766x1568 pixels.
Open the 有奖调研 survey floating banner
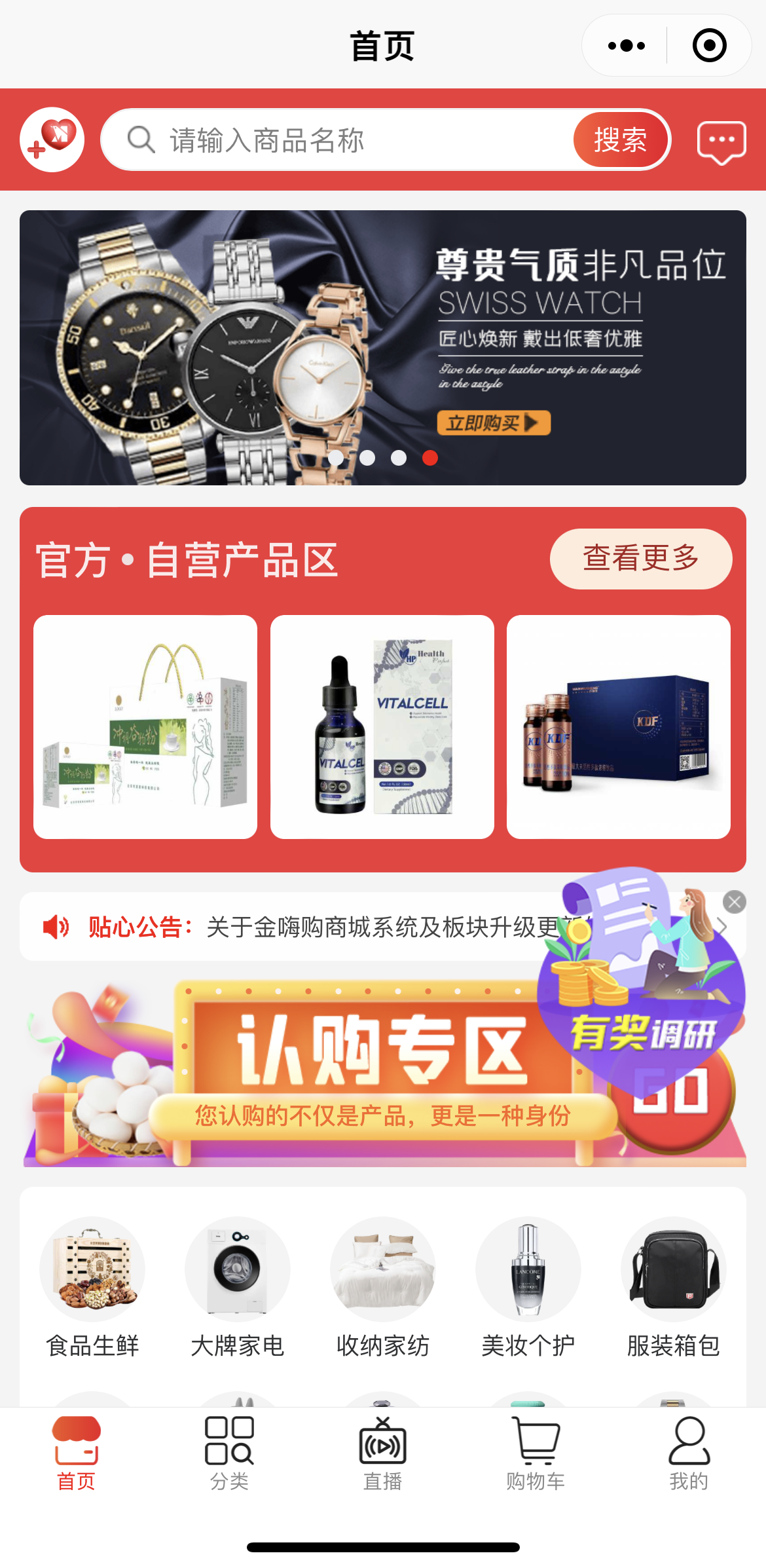(642, 982)
